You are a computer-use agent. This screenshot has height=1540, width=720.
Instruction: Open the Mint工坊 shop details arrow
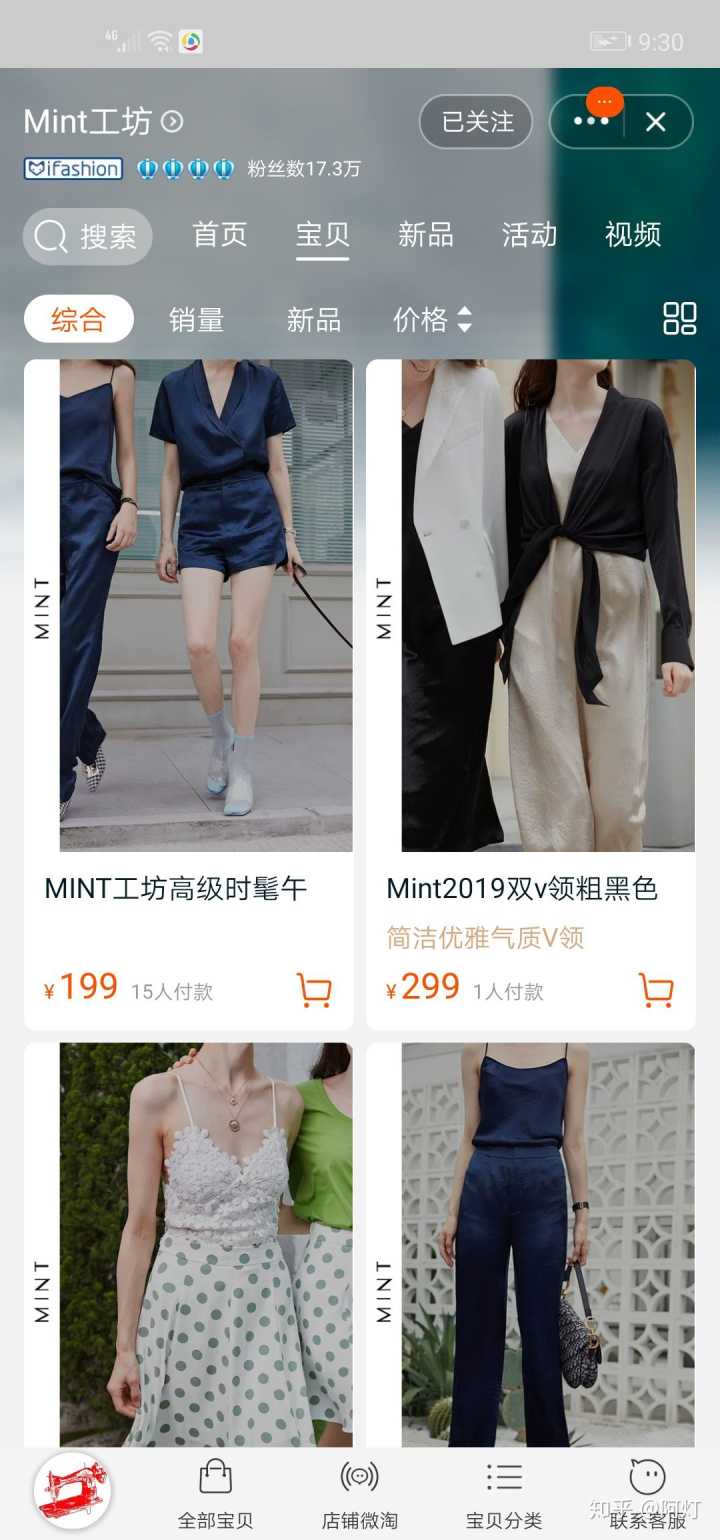coord(173,122)
